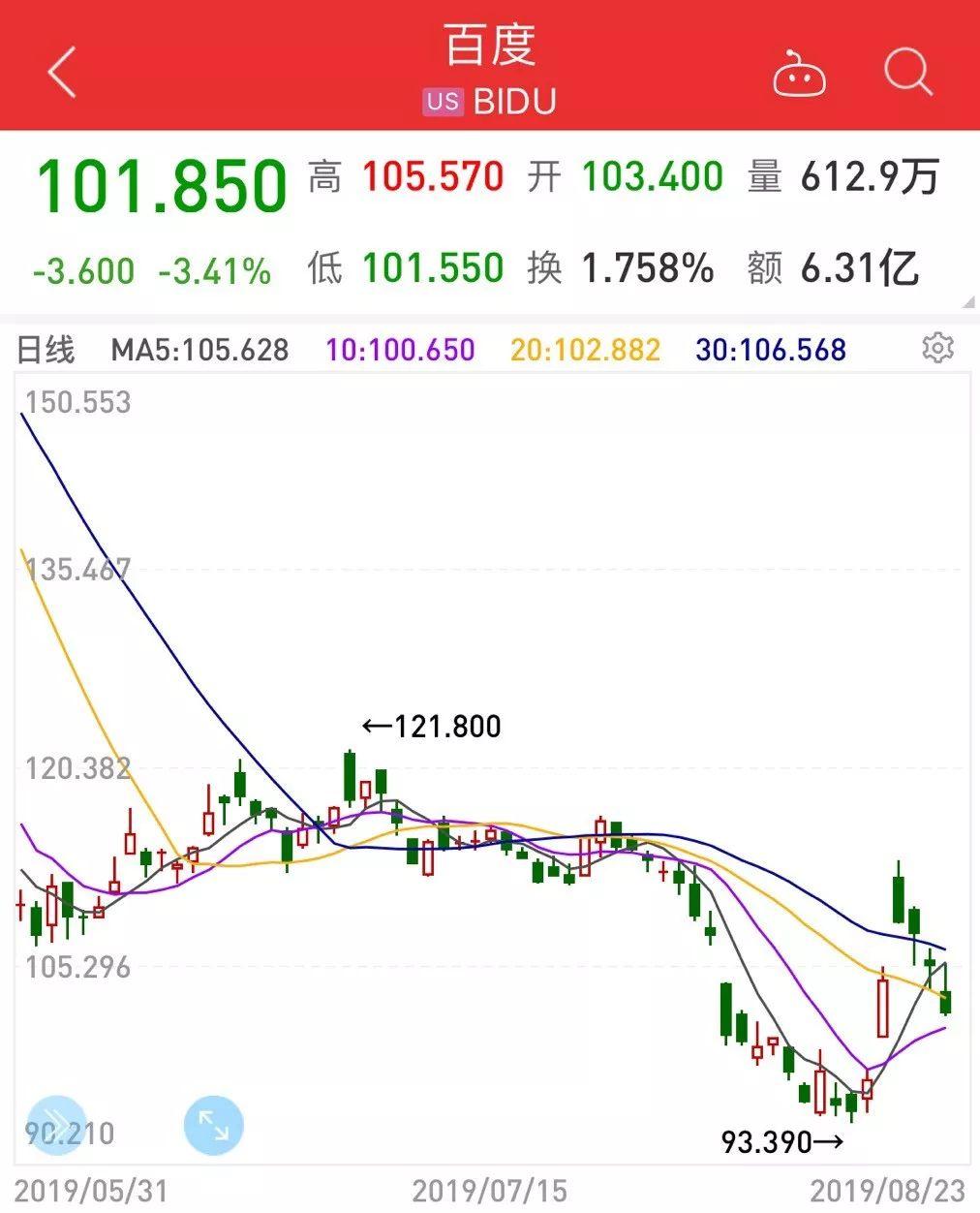Open stock search magnifier
This screenshot has height=1213, width=980.
[907, 73]
